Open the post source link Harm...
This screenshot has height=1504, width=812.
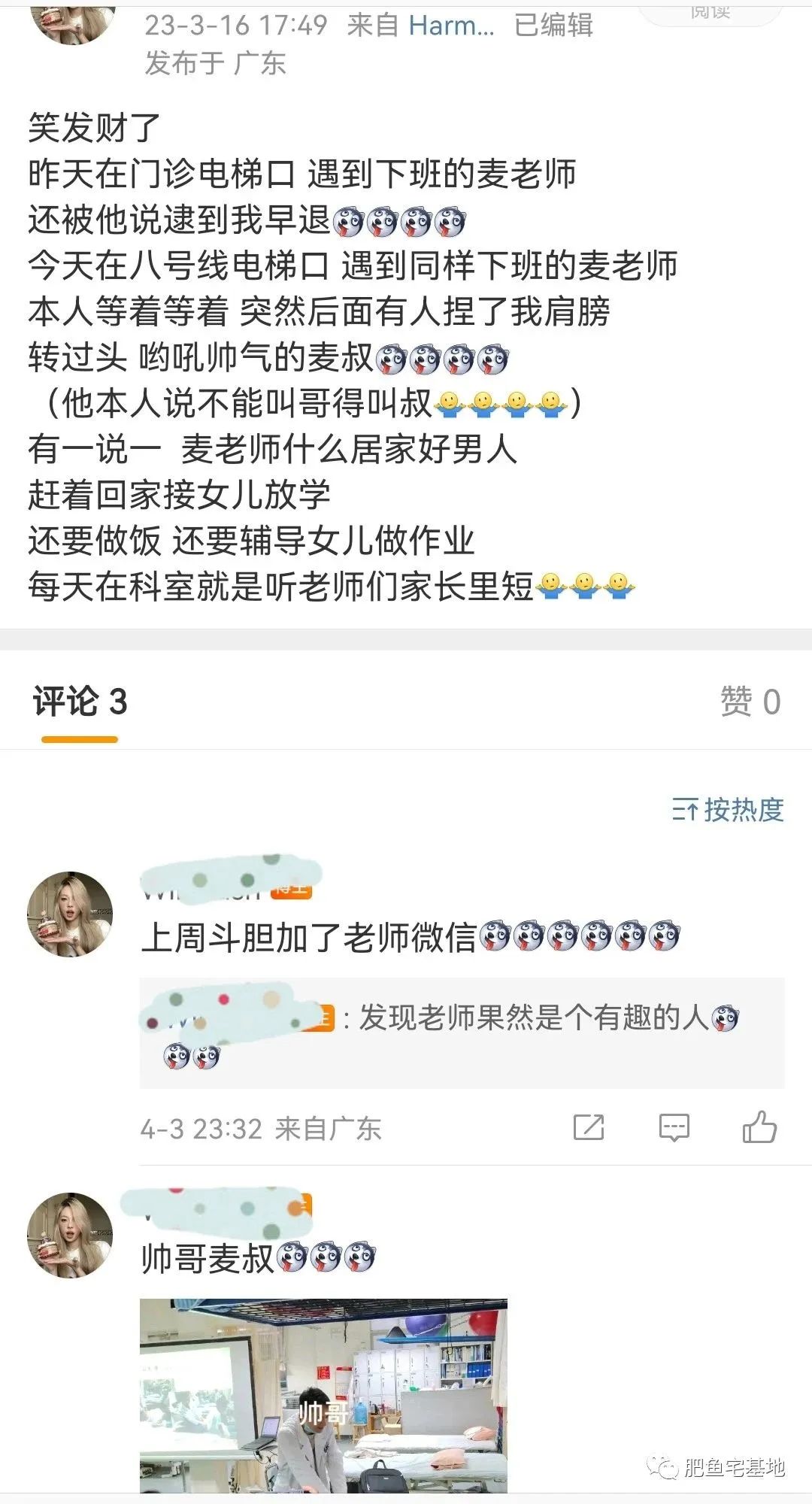451,26
